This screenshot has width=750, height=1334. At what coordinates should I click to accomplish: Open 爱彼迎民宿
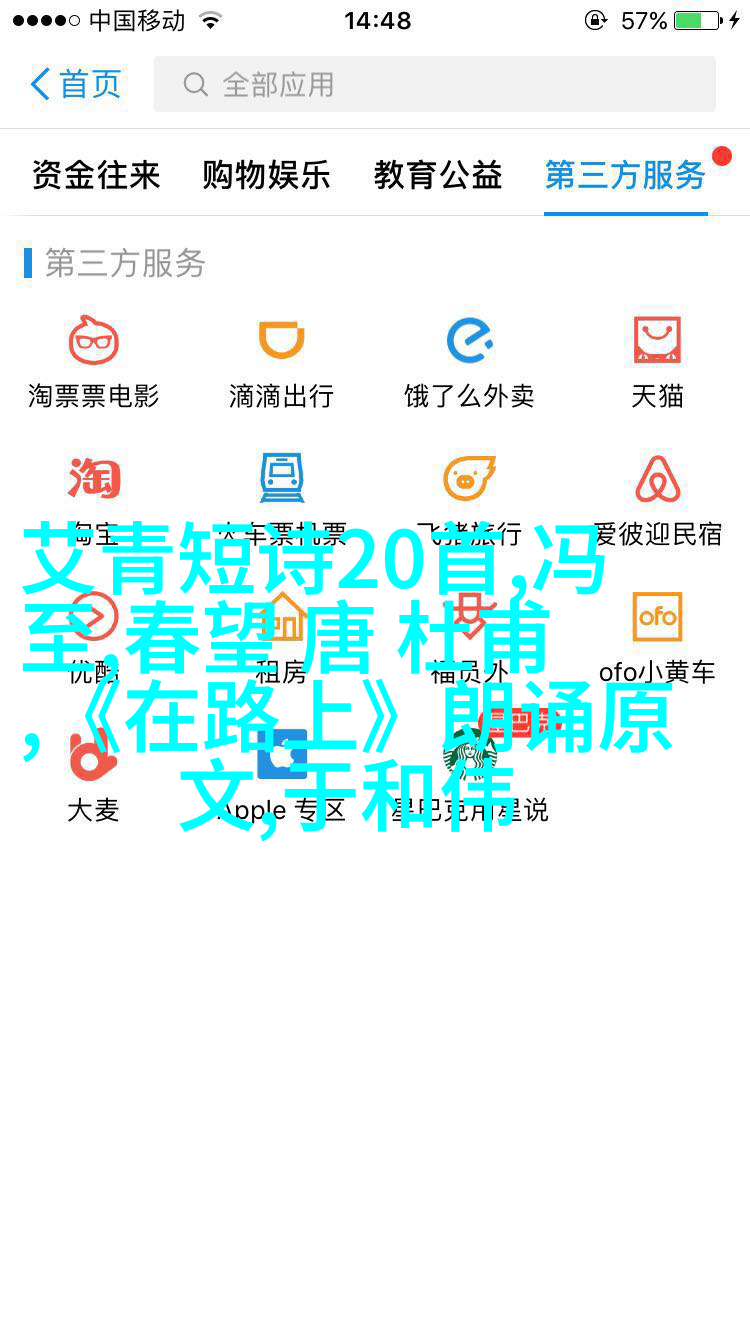pos(657,496)
